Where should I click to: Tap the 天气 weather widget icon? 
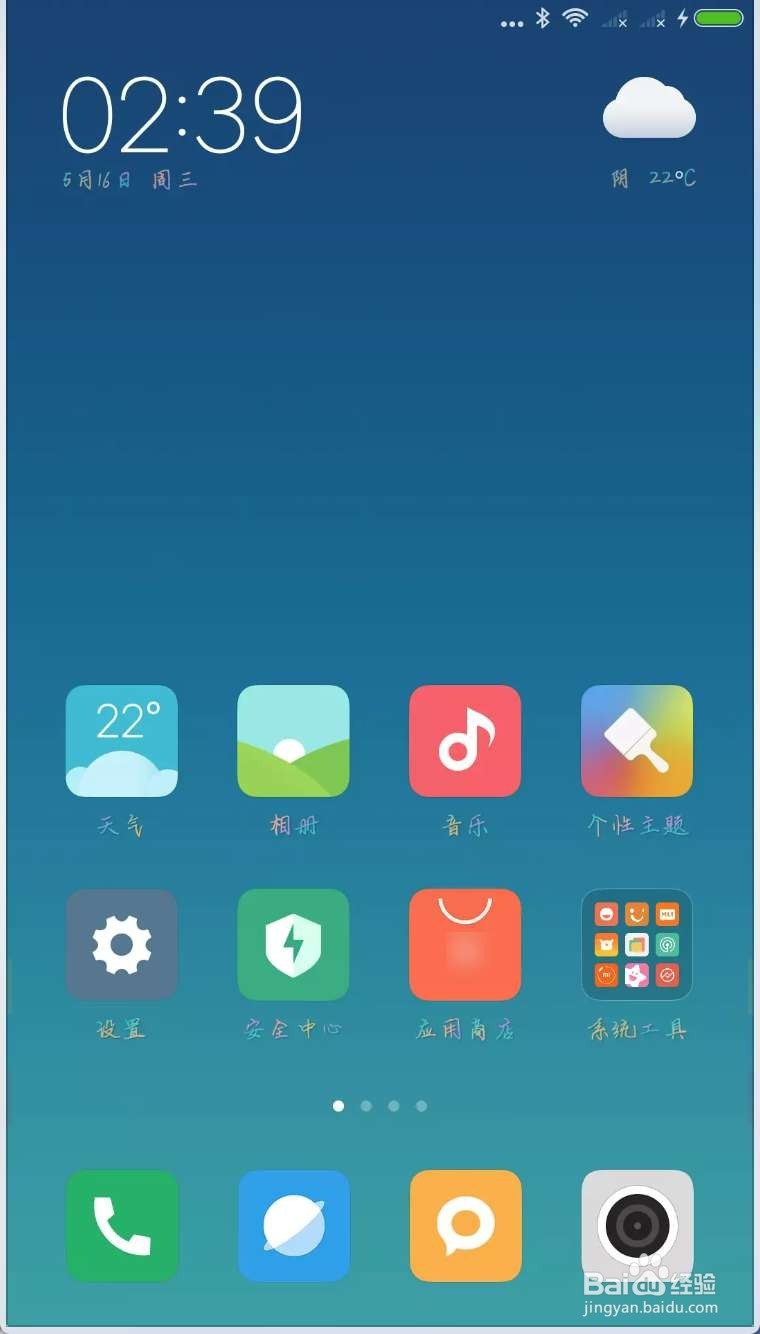122,740
